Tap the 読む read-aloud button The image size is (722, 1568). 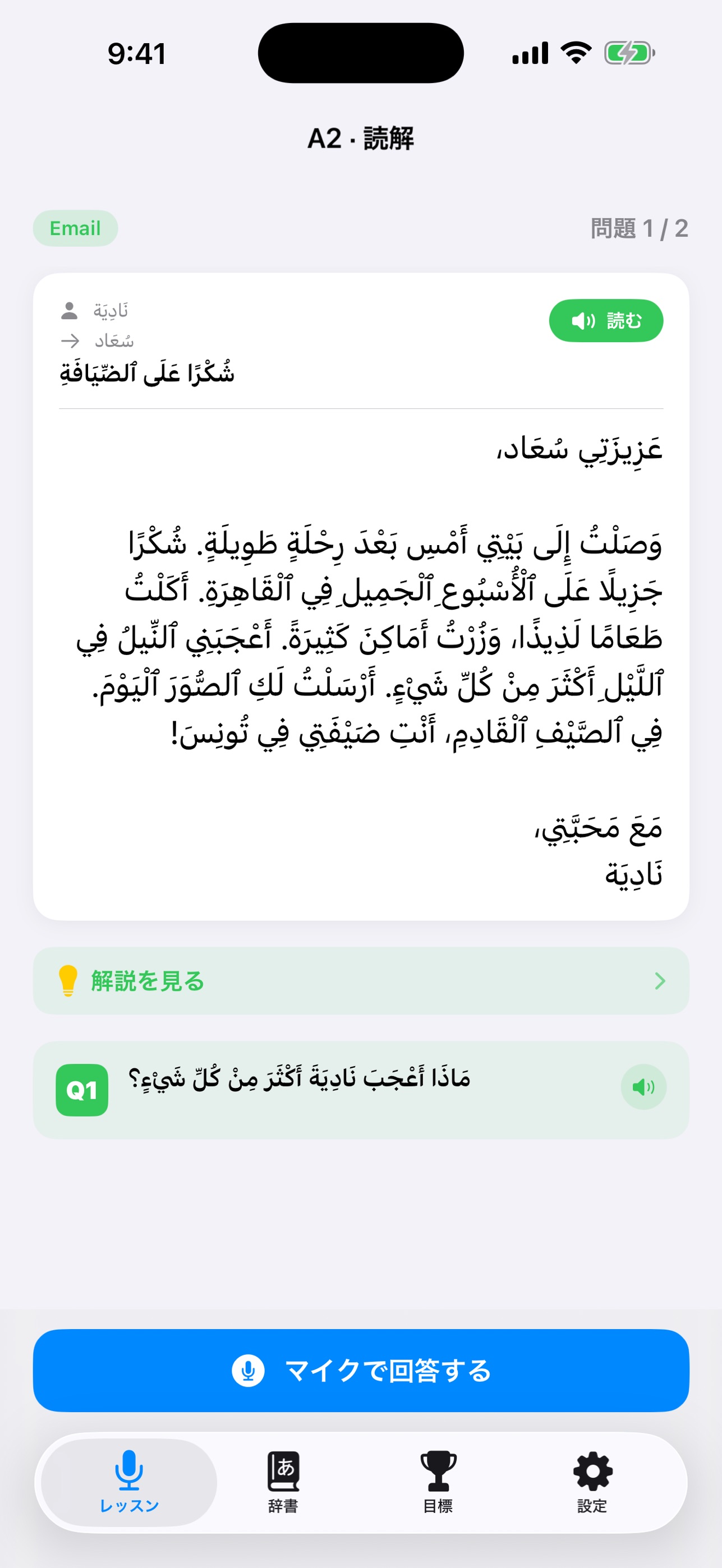[606, 320]
